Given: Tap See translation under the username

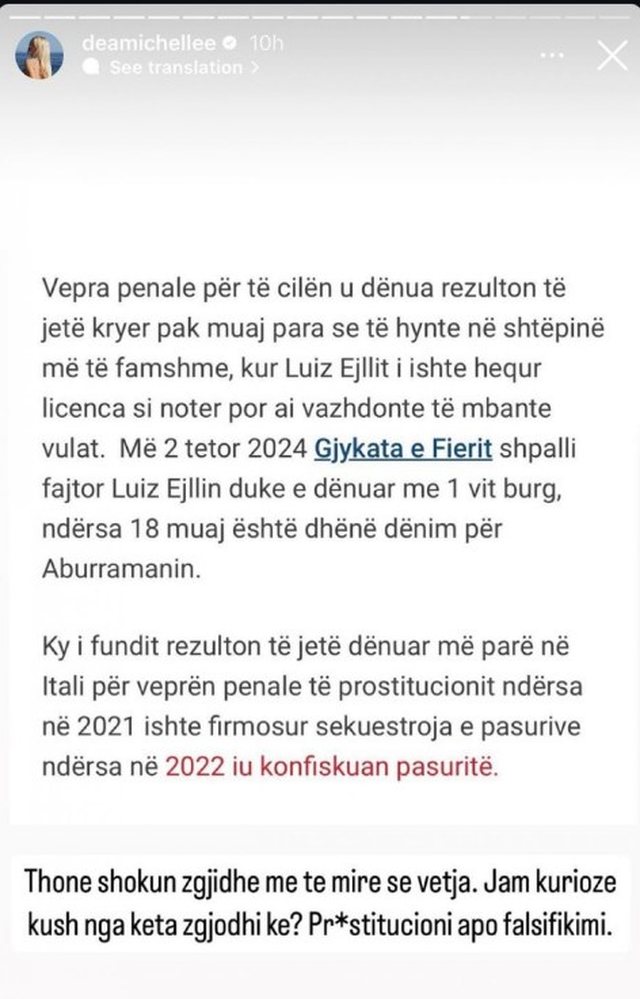Looking at the screenshot, I should [174, 68].
